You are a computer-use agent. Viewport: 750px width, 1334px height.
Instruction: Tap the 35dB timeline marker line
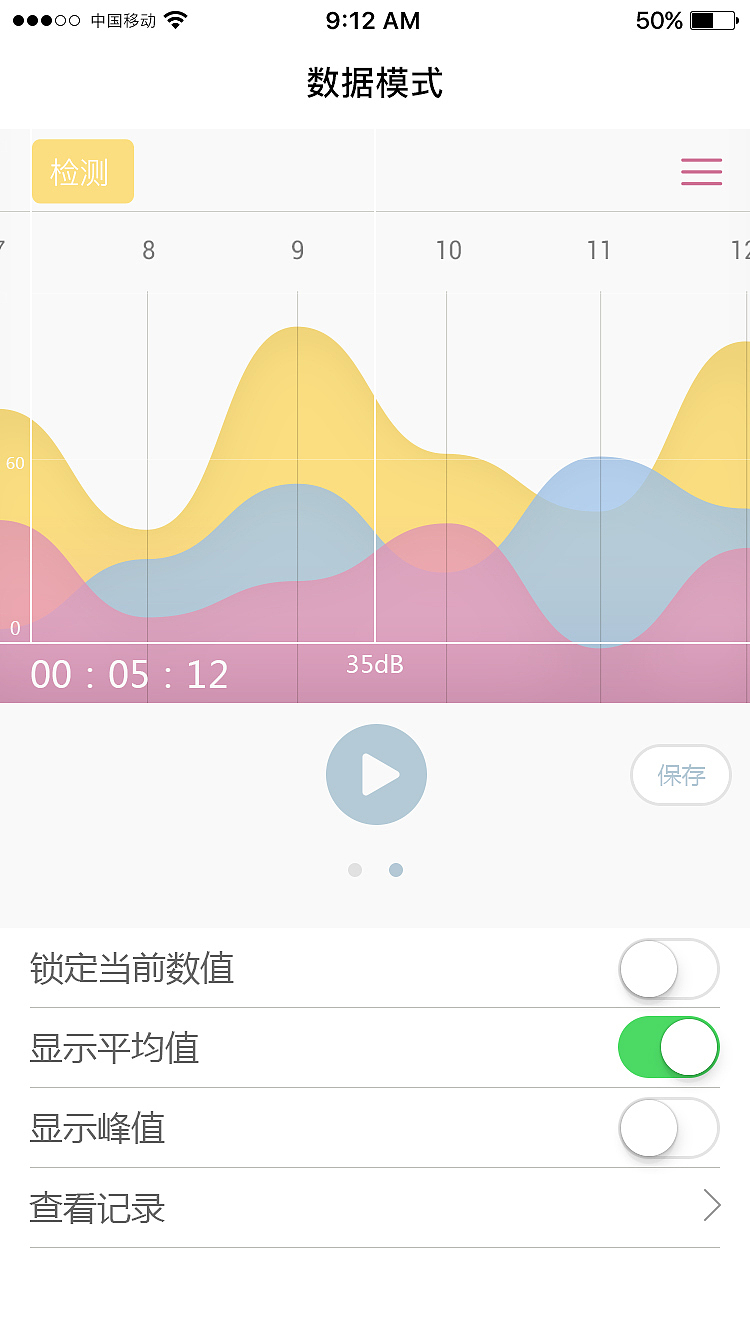coord(373,663)
